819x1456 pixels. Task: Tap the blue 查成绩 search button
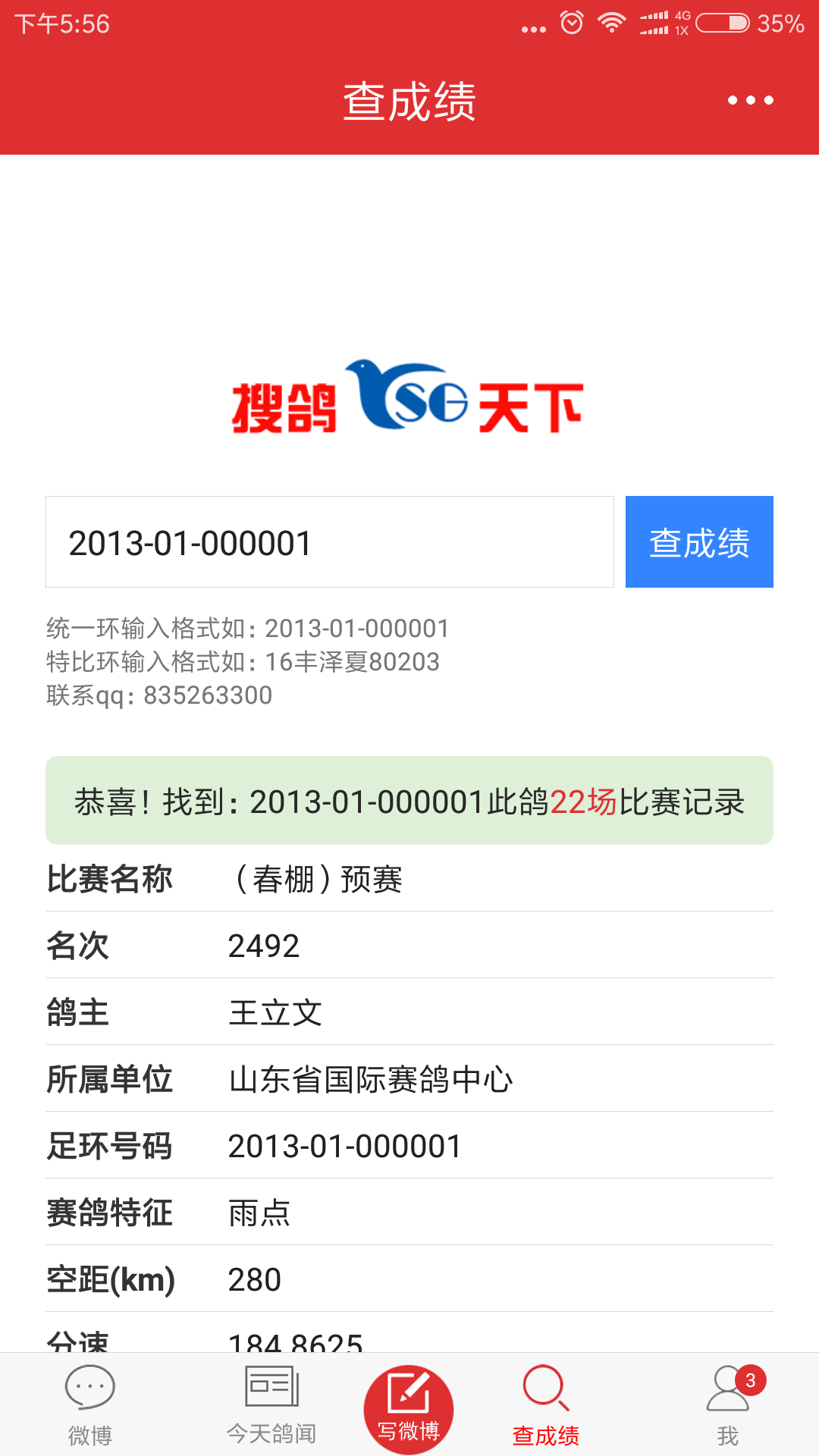698,542
